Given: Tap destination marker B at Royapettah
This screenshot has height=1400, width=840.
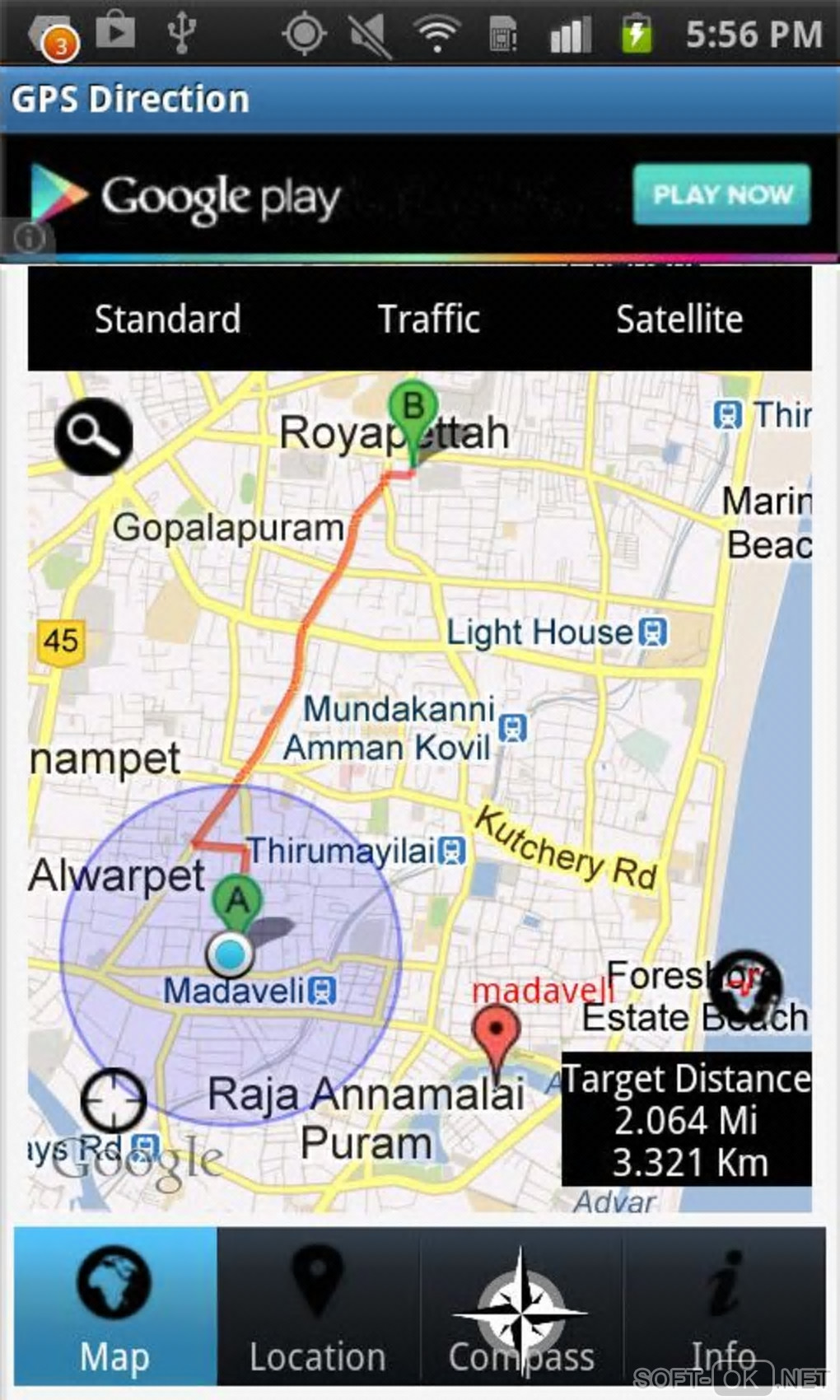Looking at the screenshot, I should pos(413,408).
